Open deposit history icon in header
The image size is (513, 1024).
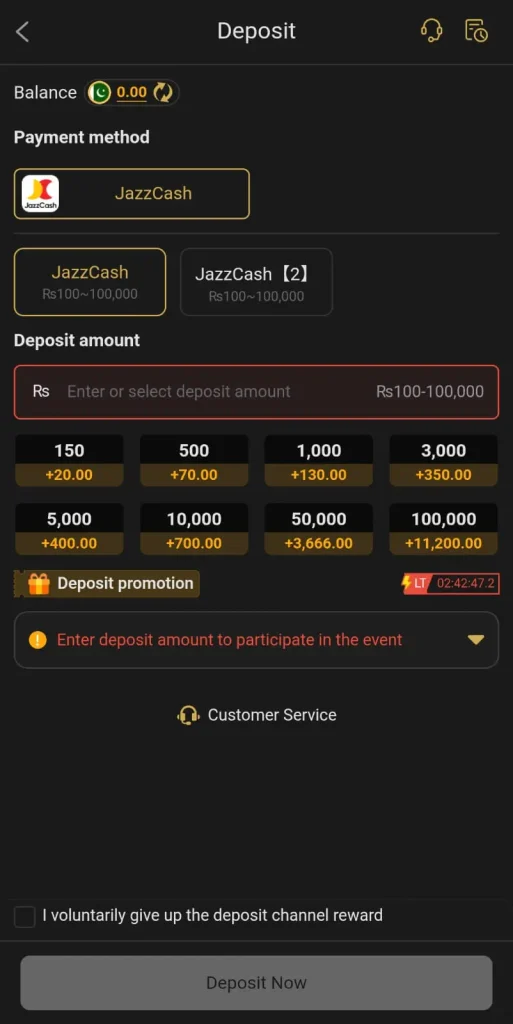(476, 31)
